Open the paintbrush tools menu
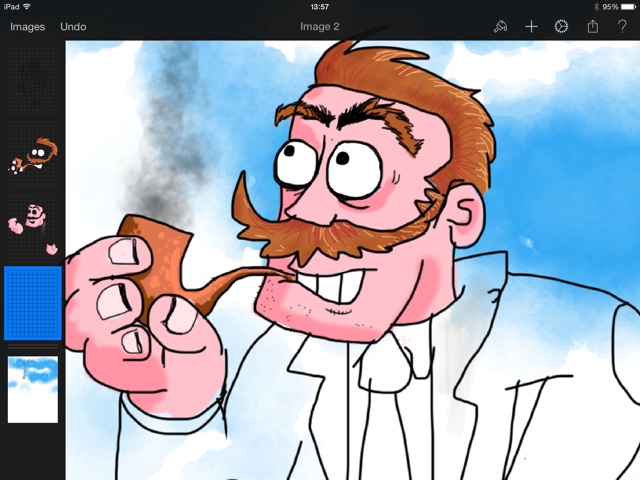Viewport: 640px width, 480px height. point(501,27)
